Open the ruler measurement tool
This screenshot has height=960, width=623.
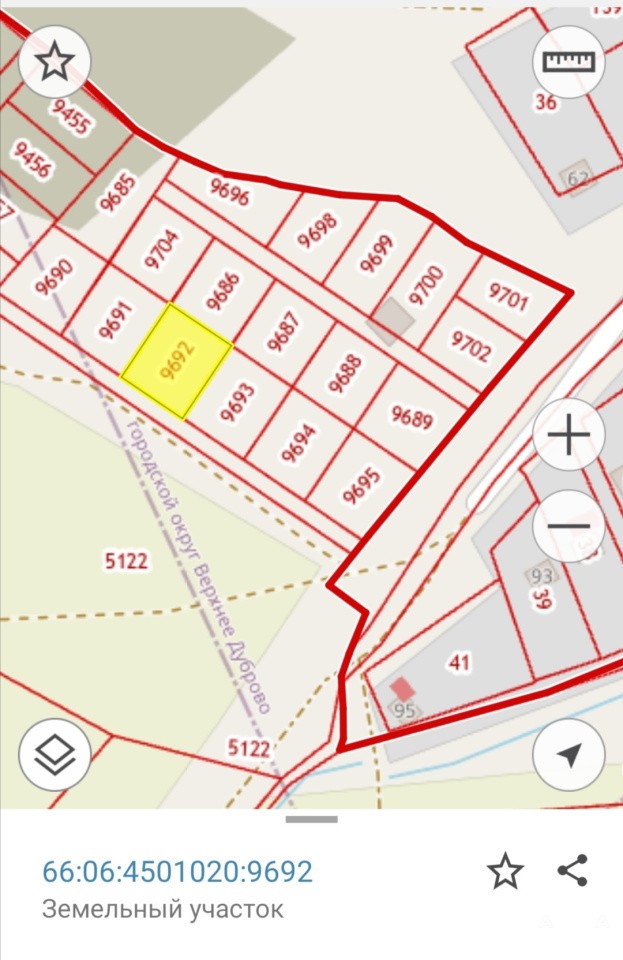tap(568, 62)
